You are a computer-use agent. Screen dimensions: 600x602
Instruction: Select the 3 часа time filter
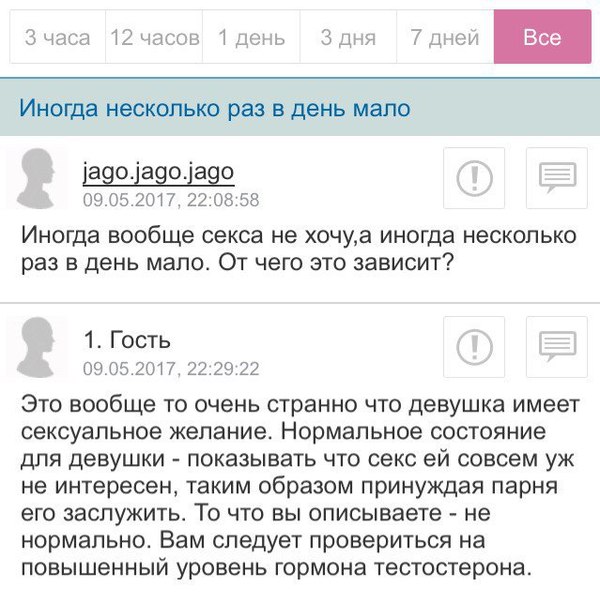pos(57,38)
